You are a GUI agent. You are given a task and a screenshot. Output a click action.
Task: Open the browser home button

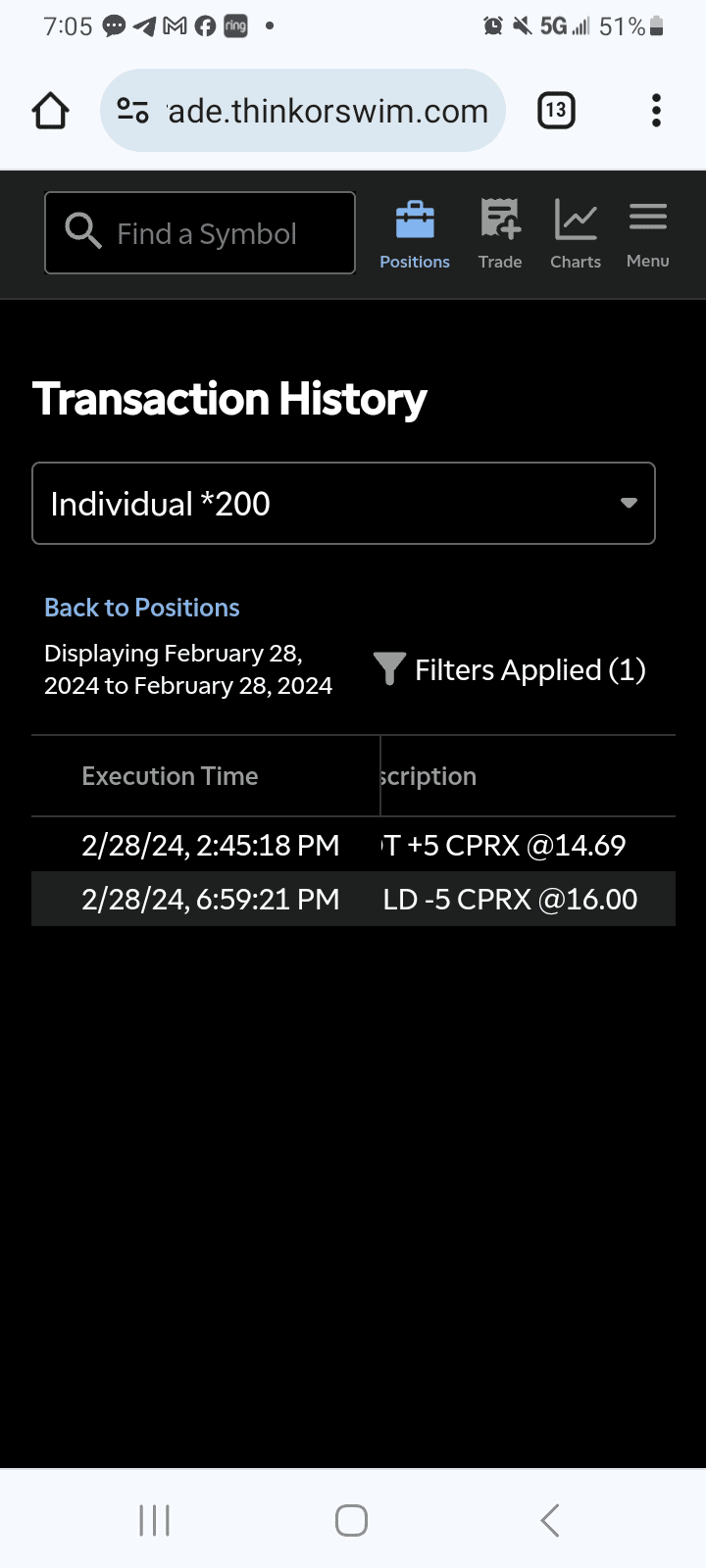point(51,111)
